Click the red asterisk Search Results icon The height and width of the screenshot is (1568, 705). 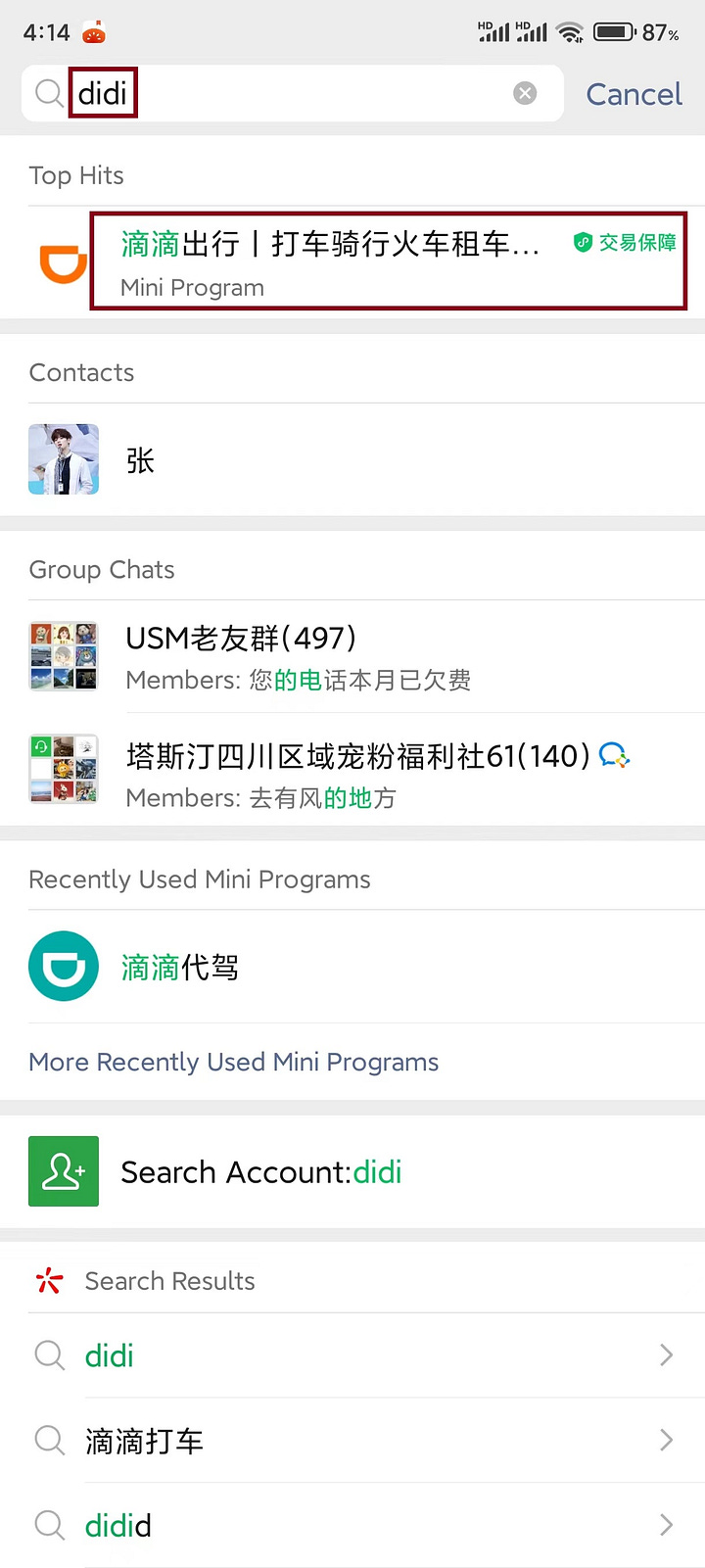click(48, 1280)
